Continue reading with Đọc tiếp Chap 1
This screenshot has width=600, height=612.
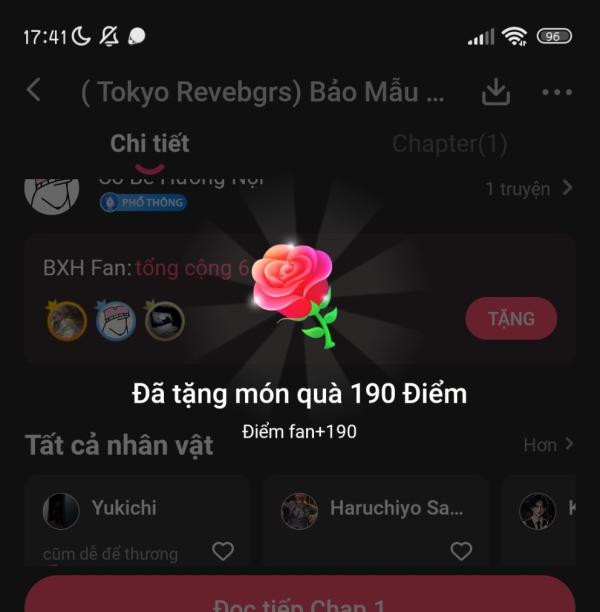pos(300,600)
